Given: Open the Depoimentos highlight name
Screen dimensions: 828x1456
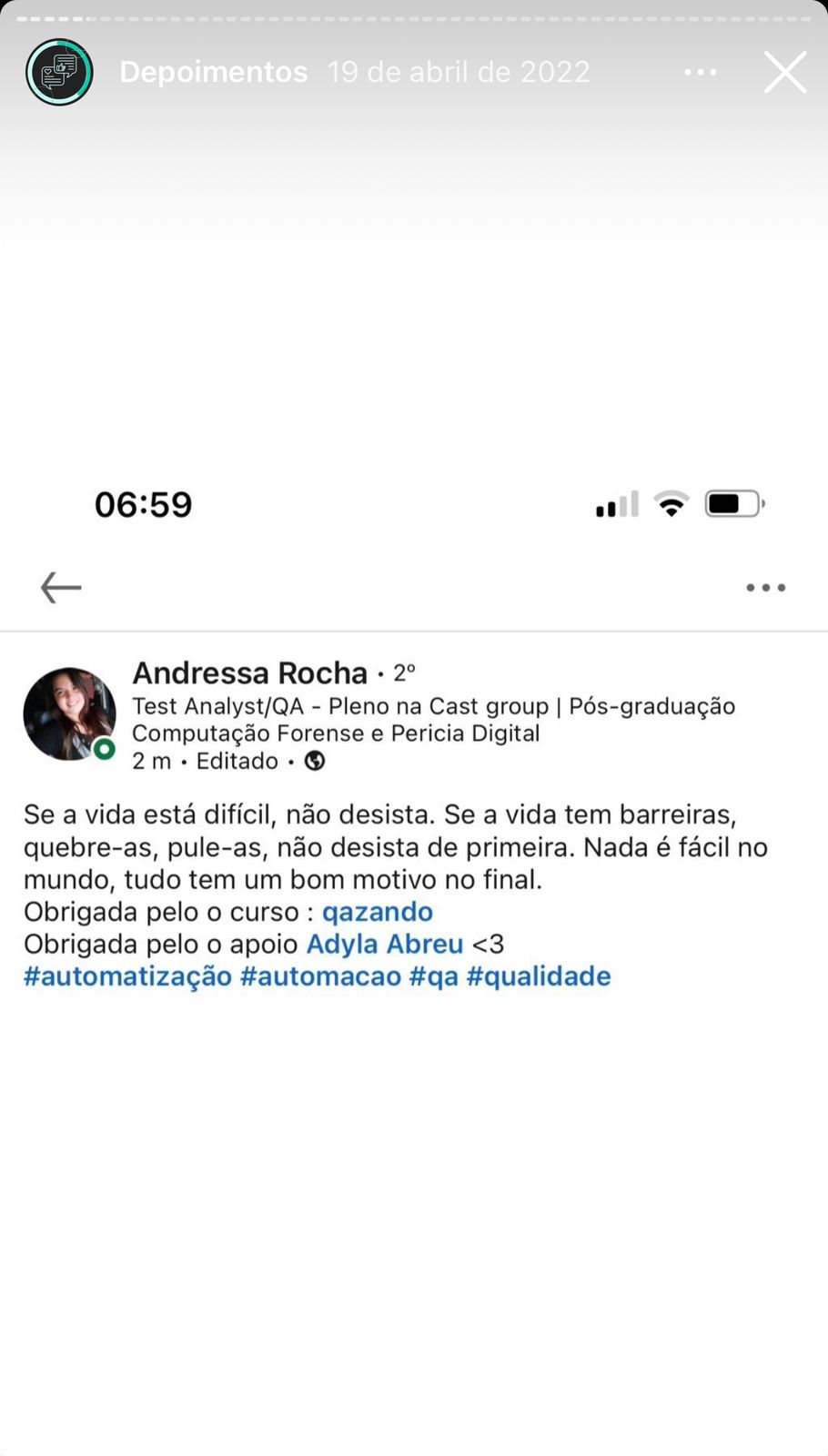Looking at the screenshot, I should [213, 72].
